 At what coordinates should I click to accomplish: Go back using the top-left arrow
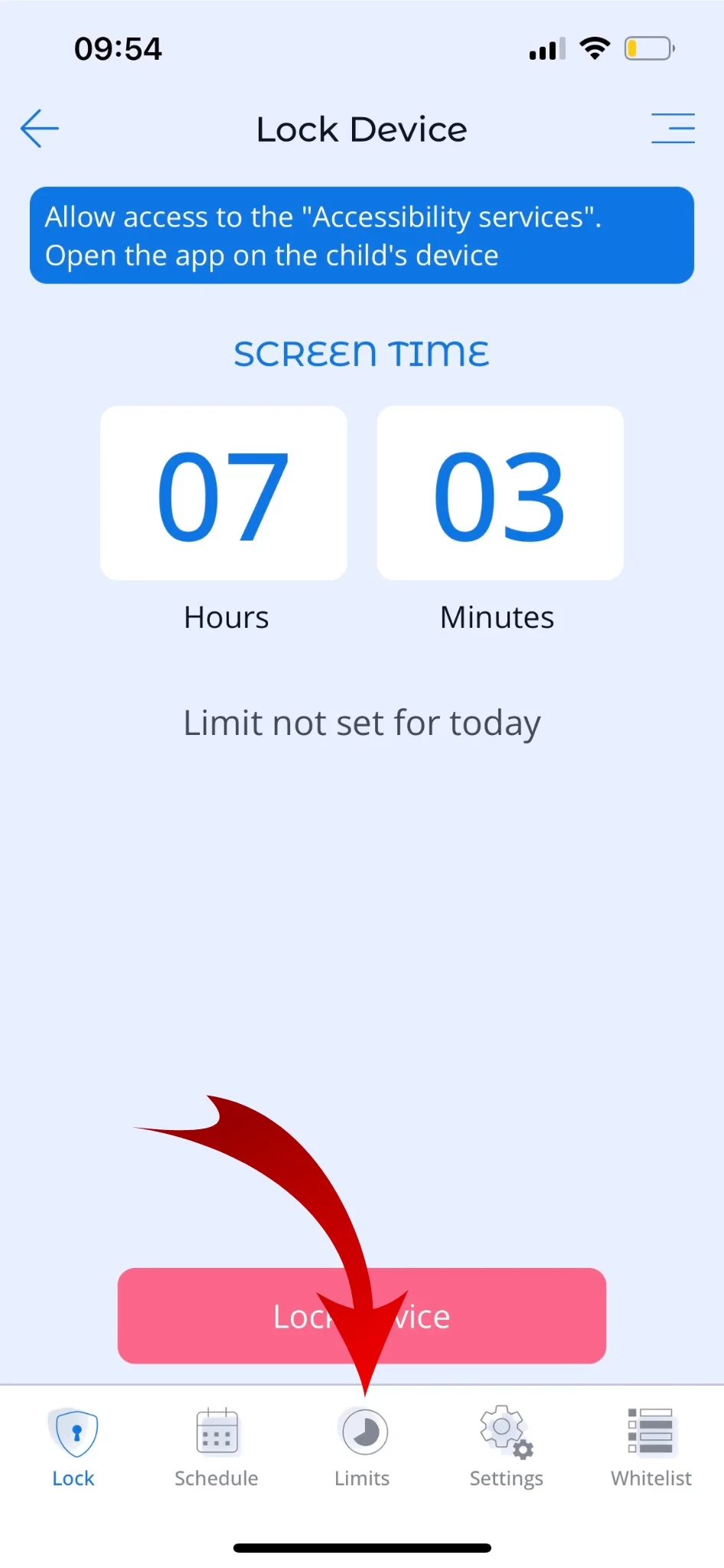point(40,129)
